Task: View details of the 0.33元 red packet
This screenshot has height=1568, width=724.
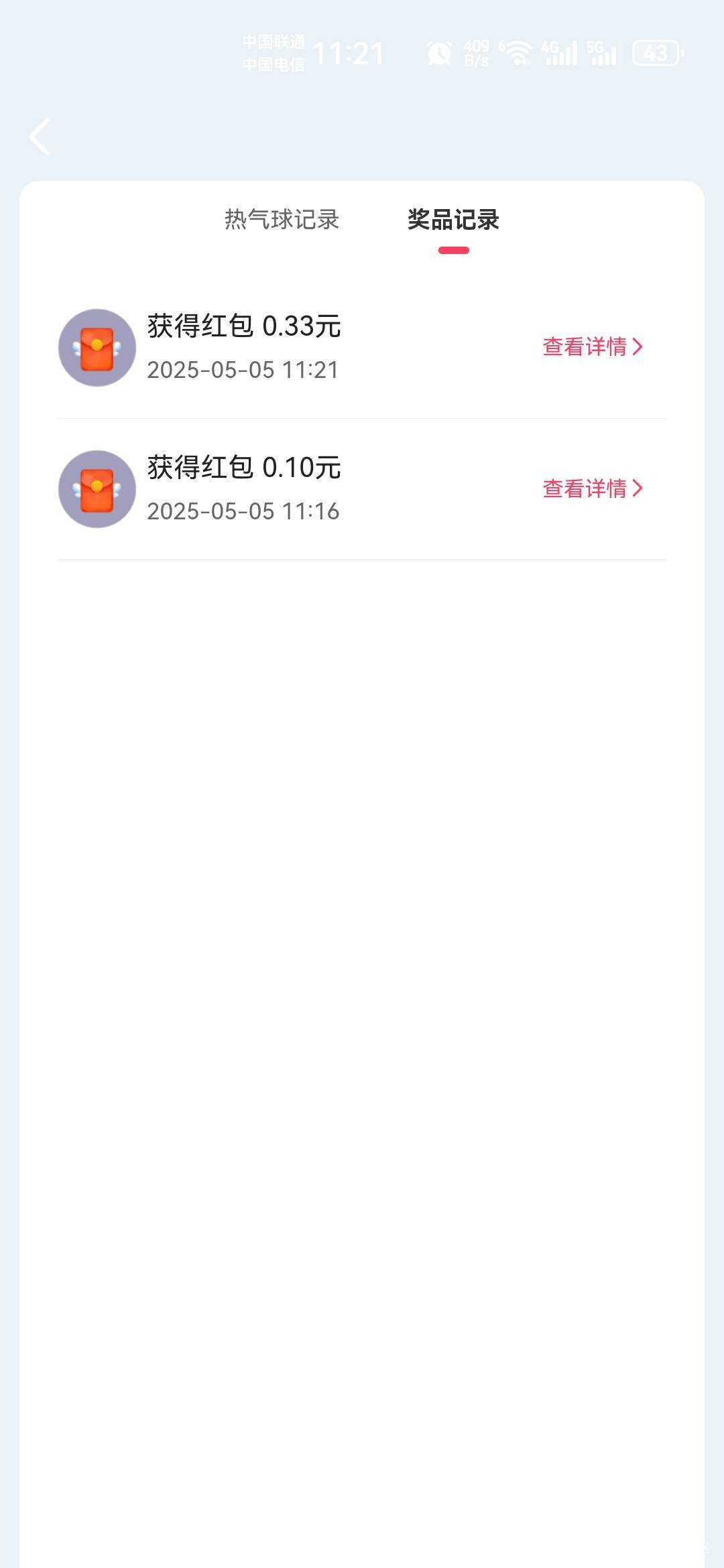Action: [x=593, y=346]
